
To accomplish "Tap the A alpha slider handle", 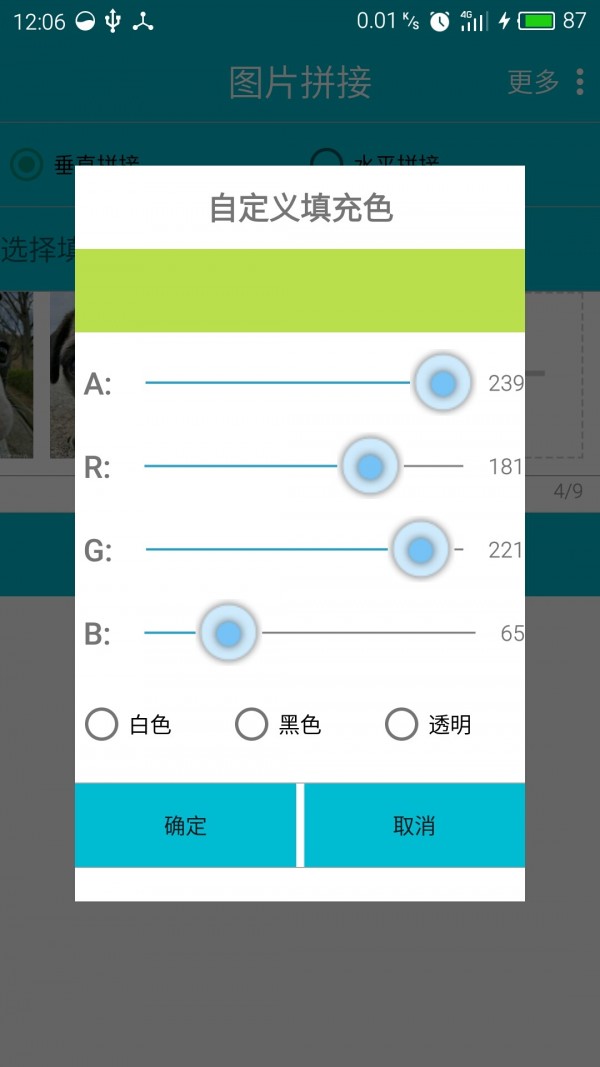I will click(443, 383).
